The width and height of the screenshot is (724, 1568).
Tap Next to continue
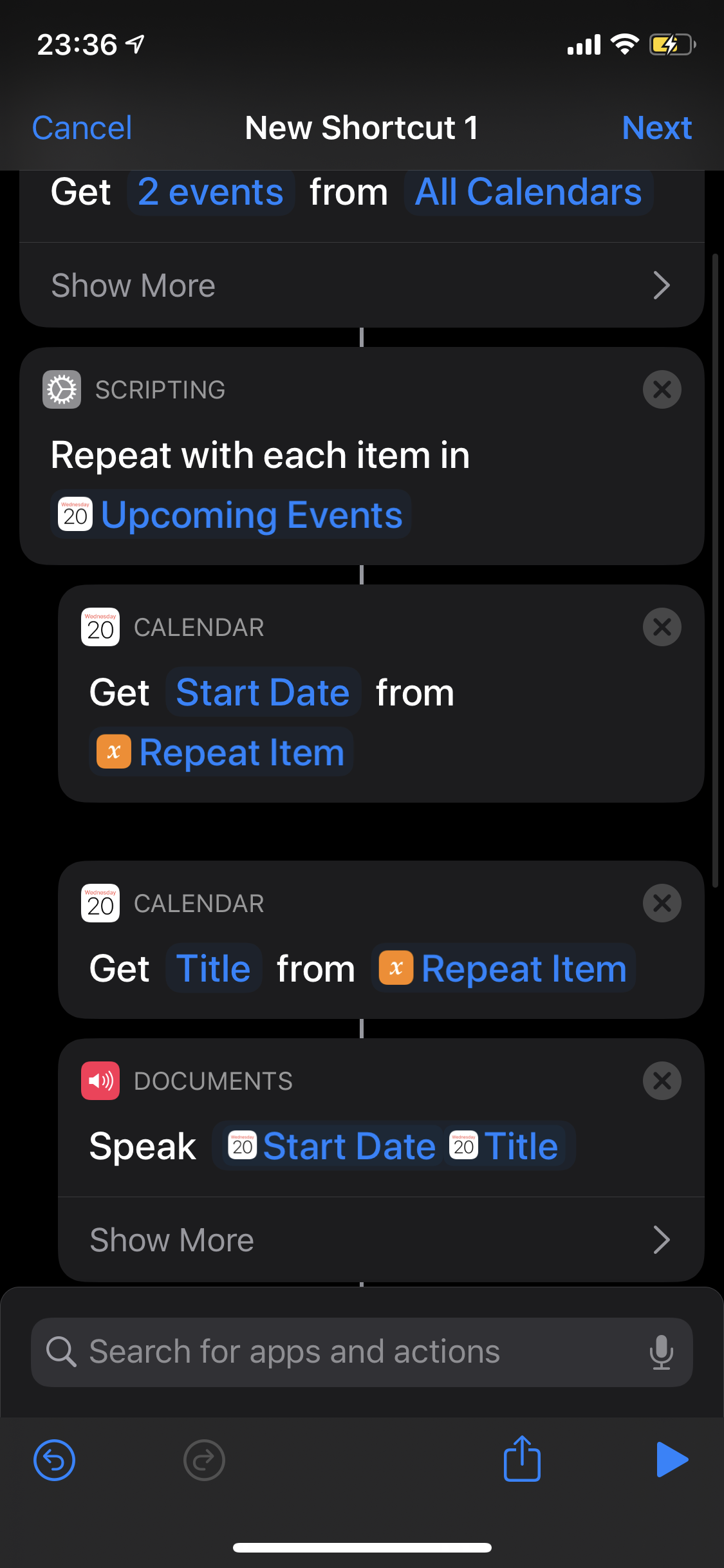click(x=656, y=127)
